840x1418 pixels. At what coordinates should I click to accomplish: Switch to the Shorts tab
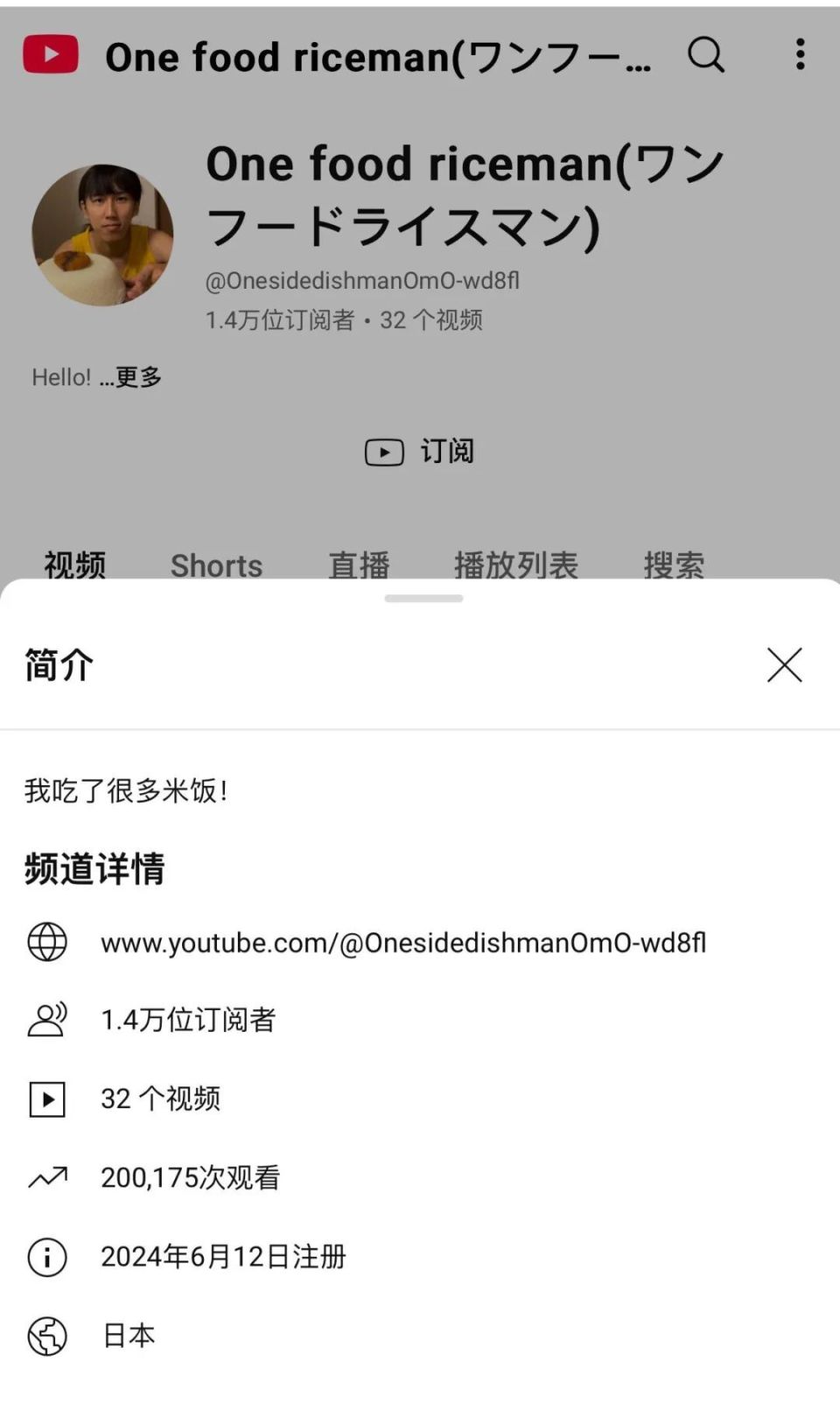coord(216,565)
